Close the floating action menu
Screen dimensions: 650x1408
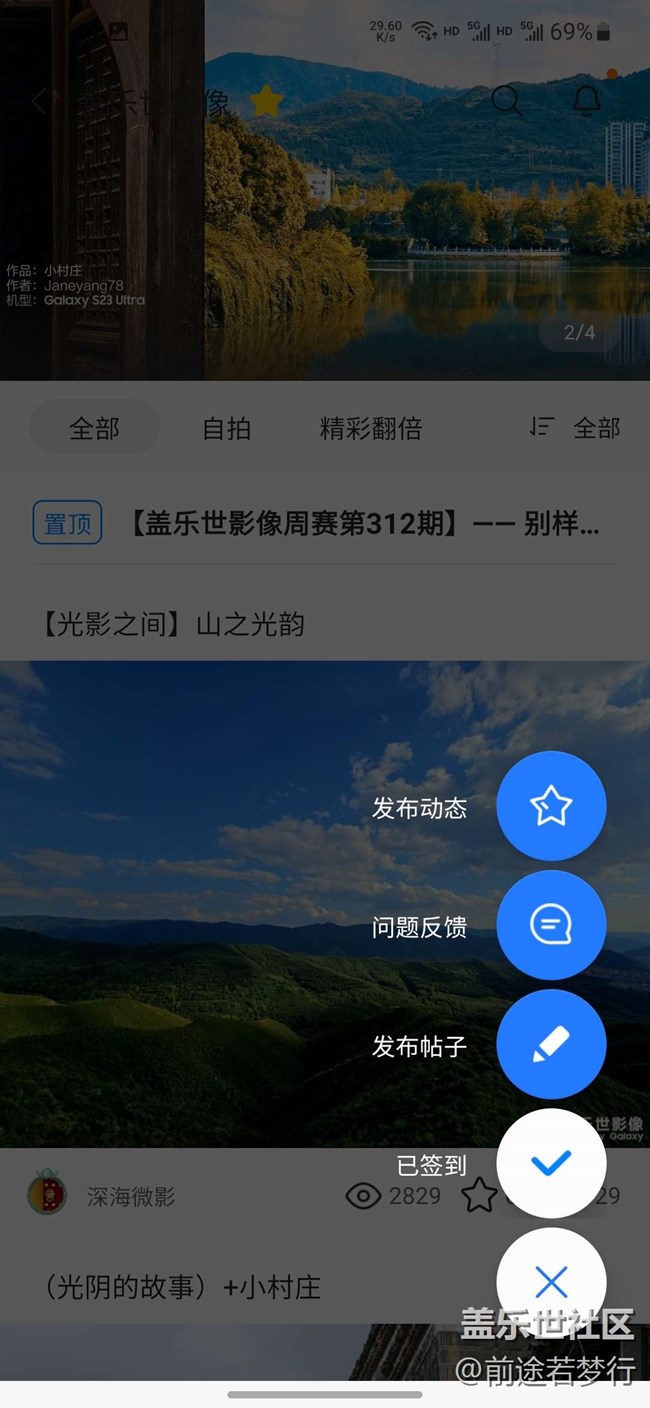(551, 1281)
